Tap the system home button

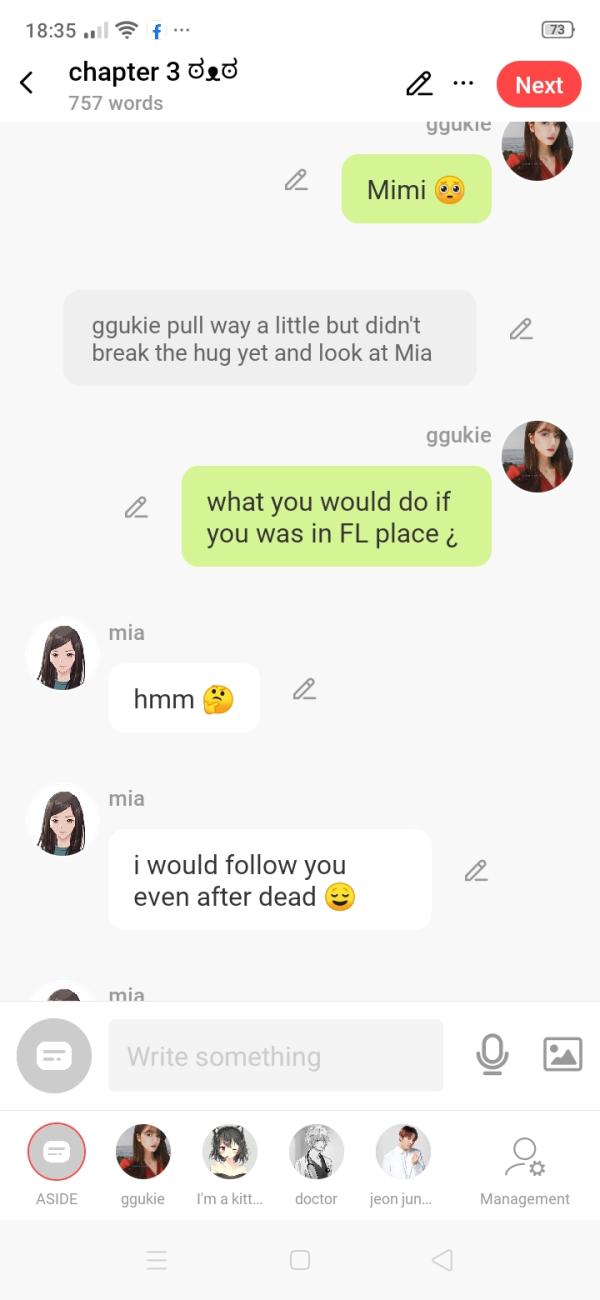pos(299,1260)
